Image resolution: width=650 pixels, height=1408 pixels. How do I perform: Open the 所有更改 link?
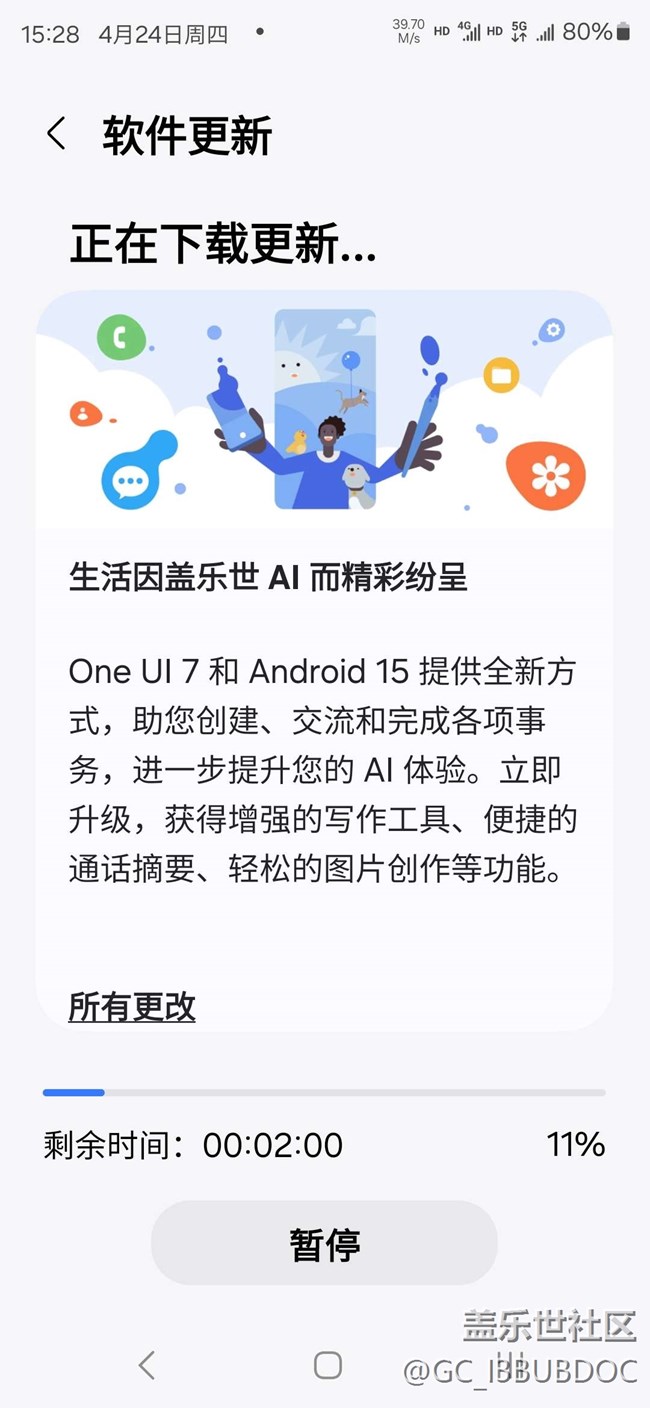[x=132, y=1007]
